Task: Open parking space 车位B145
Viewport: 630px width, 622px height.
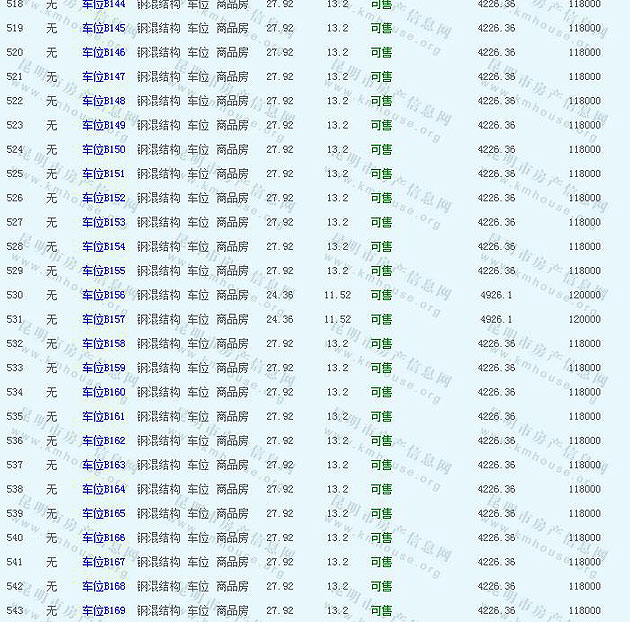Action: pos(104,29)
